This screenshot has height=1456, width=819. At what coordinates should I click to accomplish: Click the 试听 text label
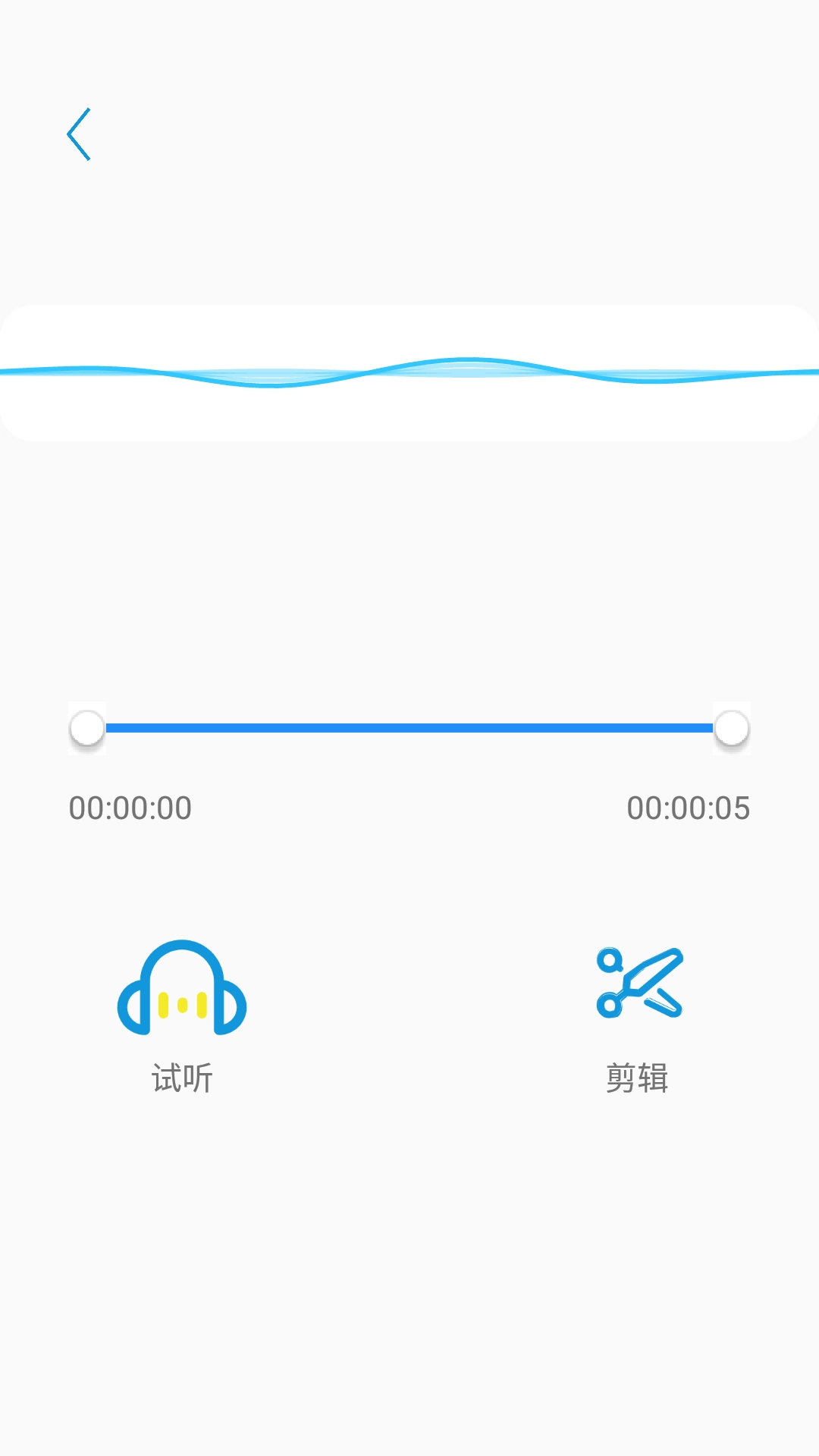point(182,1077)
